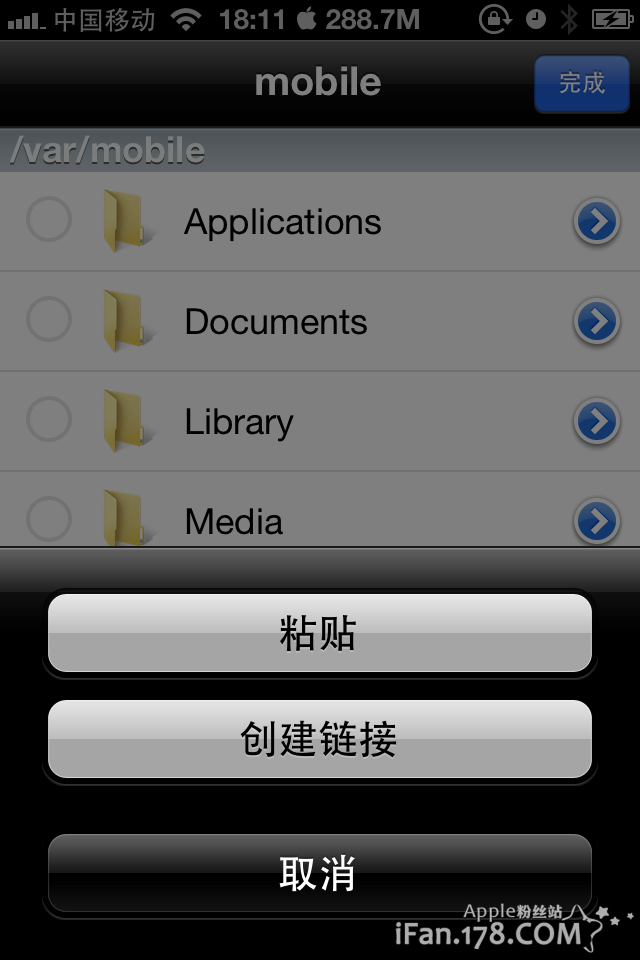Viewport: 640px width, 960px height.
Task: Mark the Library folder selection circle
Action: click(48, 420)
